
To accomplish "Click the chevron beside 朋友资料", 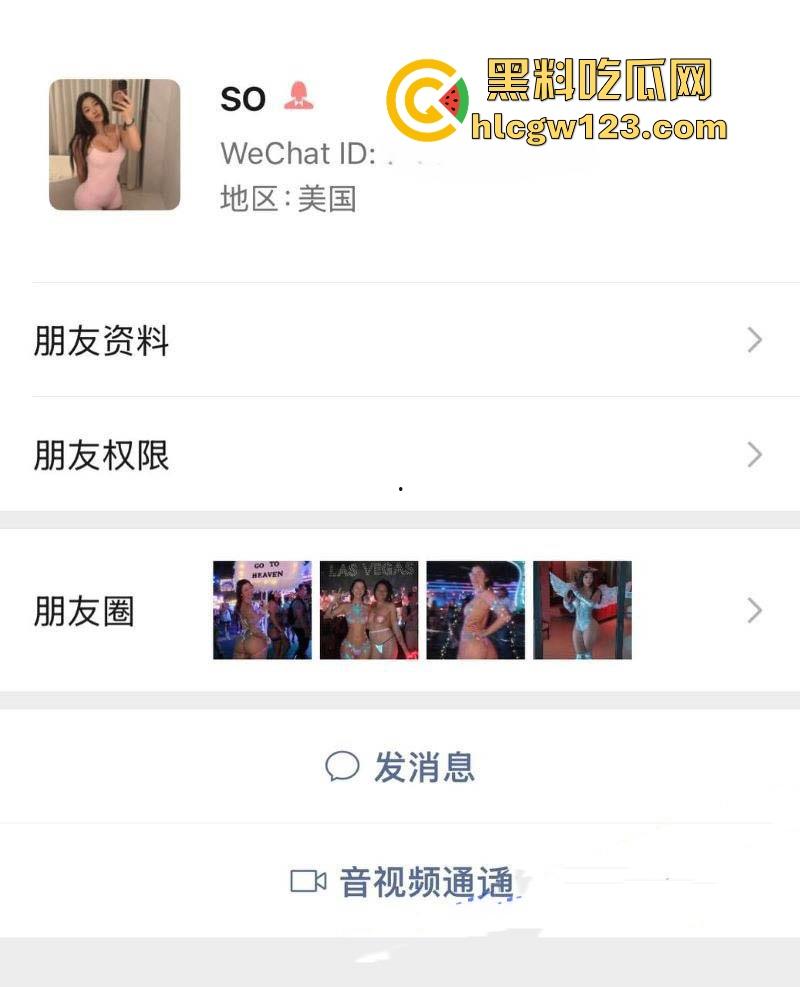I will point(756,341).
